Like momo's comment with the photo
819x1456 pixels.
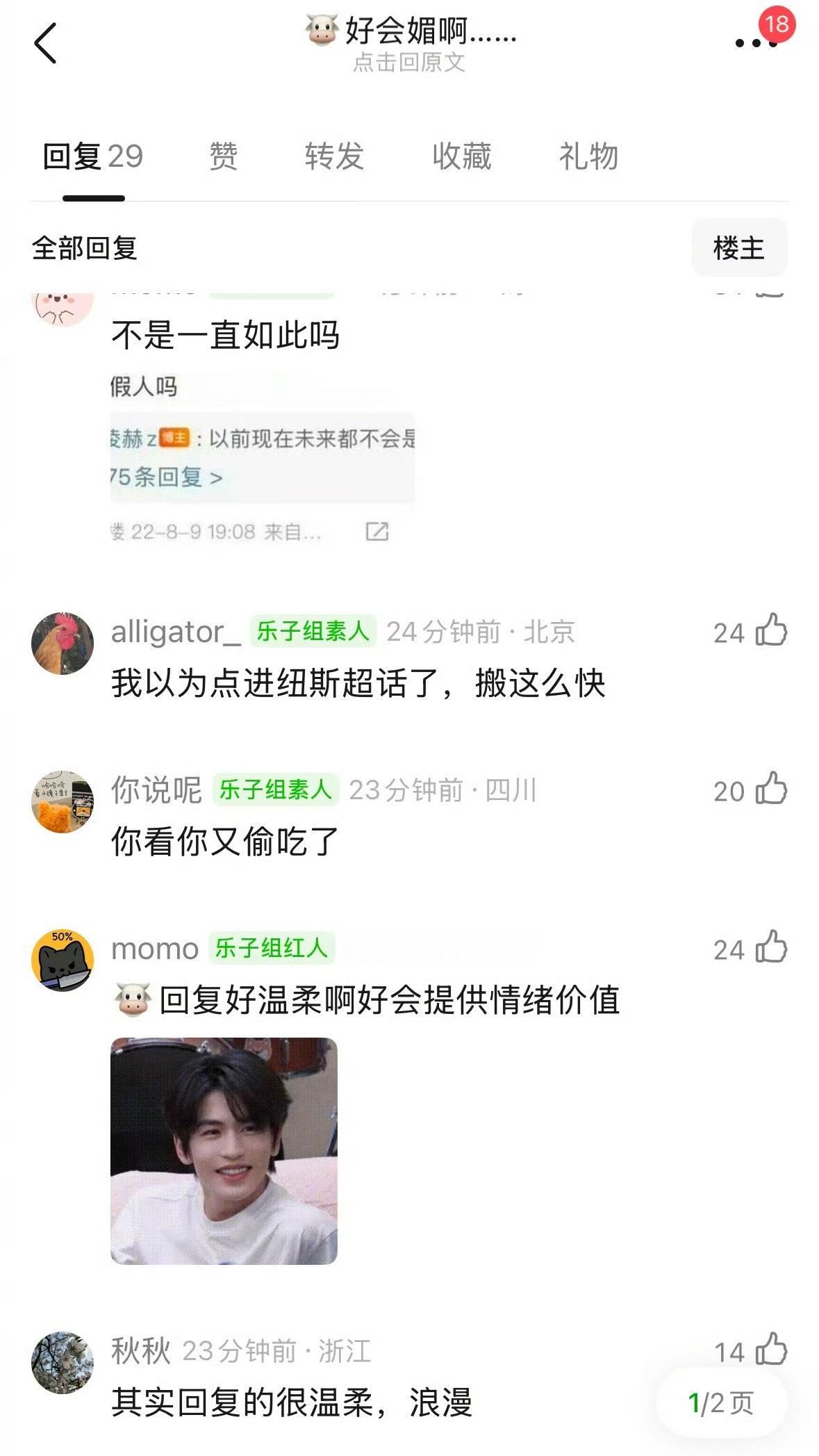pyautogui.click(x=771, y=947)
